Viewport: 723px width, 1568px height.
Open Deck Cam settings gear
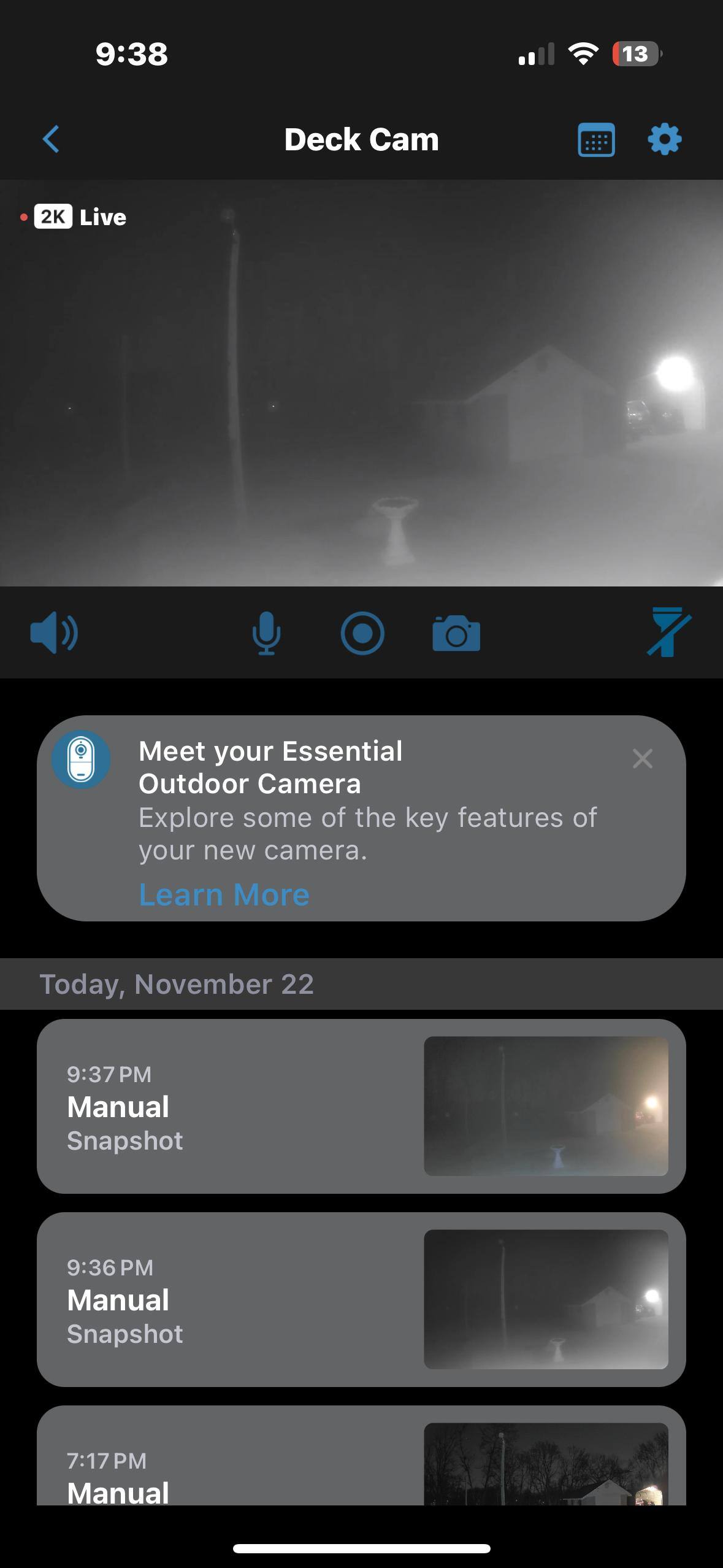(x=665, y=139)
